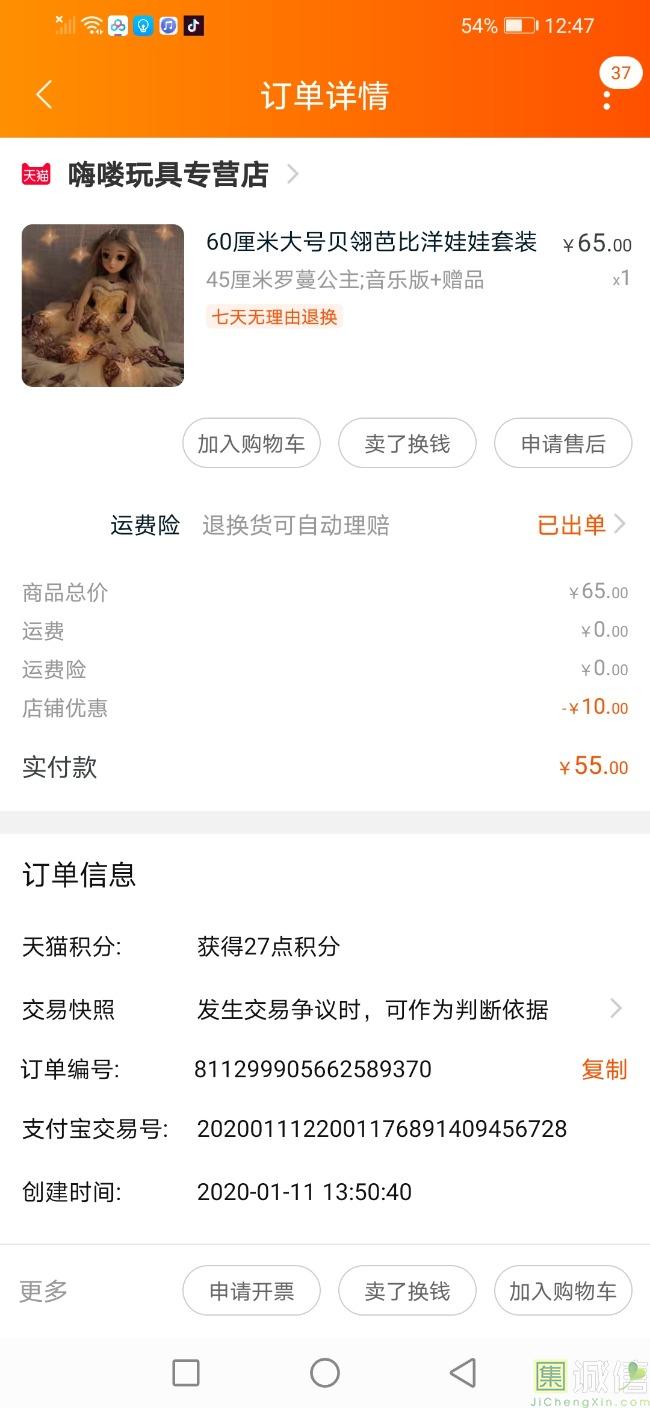Open the doll product thumbnail
The width and height of the screenshot is (650, 1408).
pos(103,305)
